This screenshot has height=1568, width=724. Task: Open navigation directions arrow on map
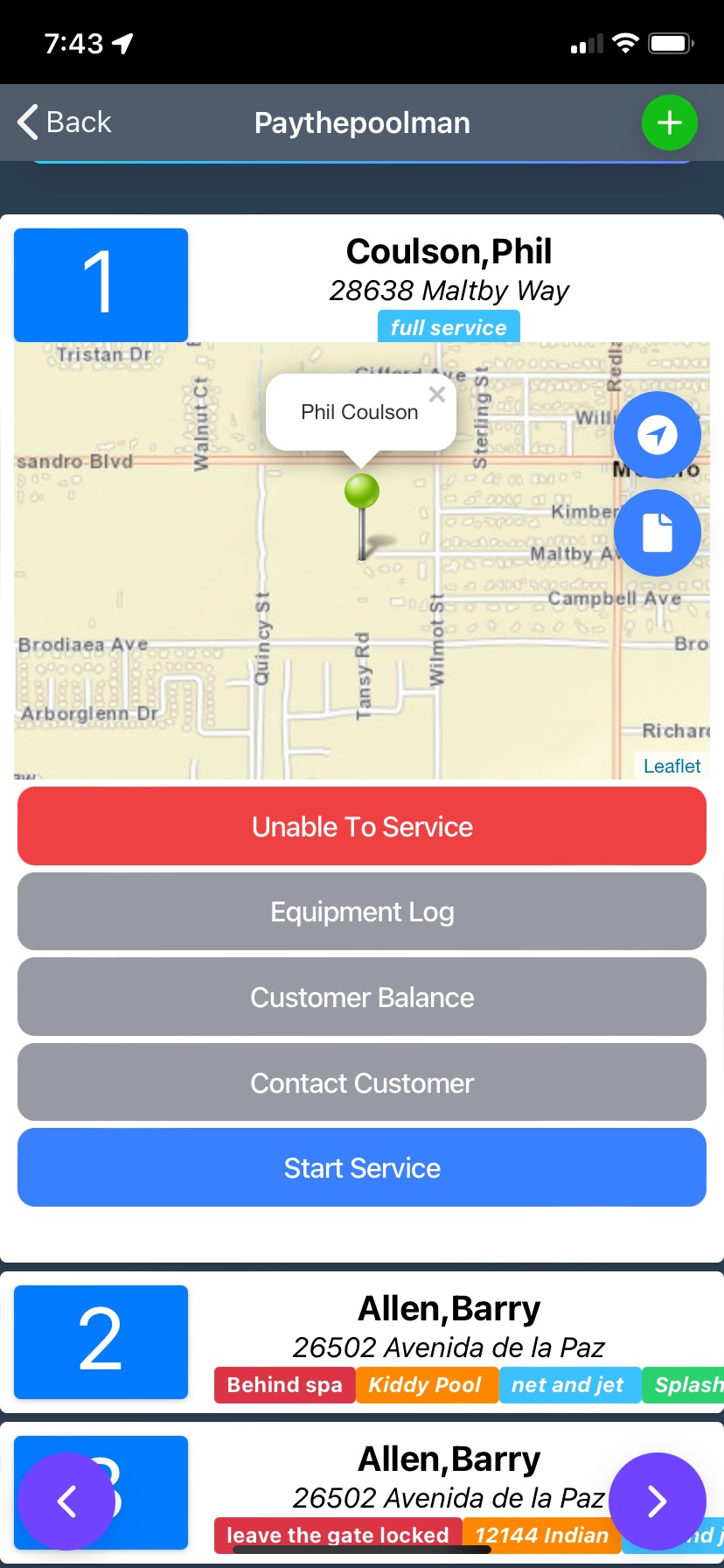point(658,435)
